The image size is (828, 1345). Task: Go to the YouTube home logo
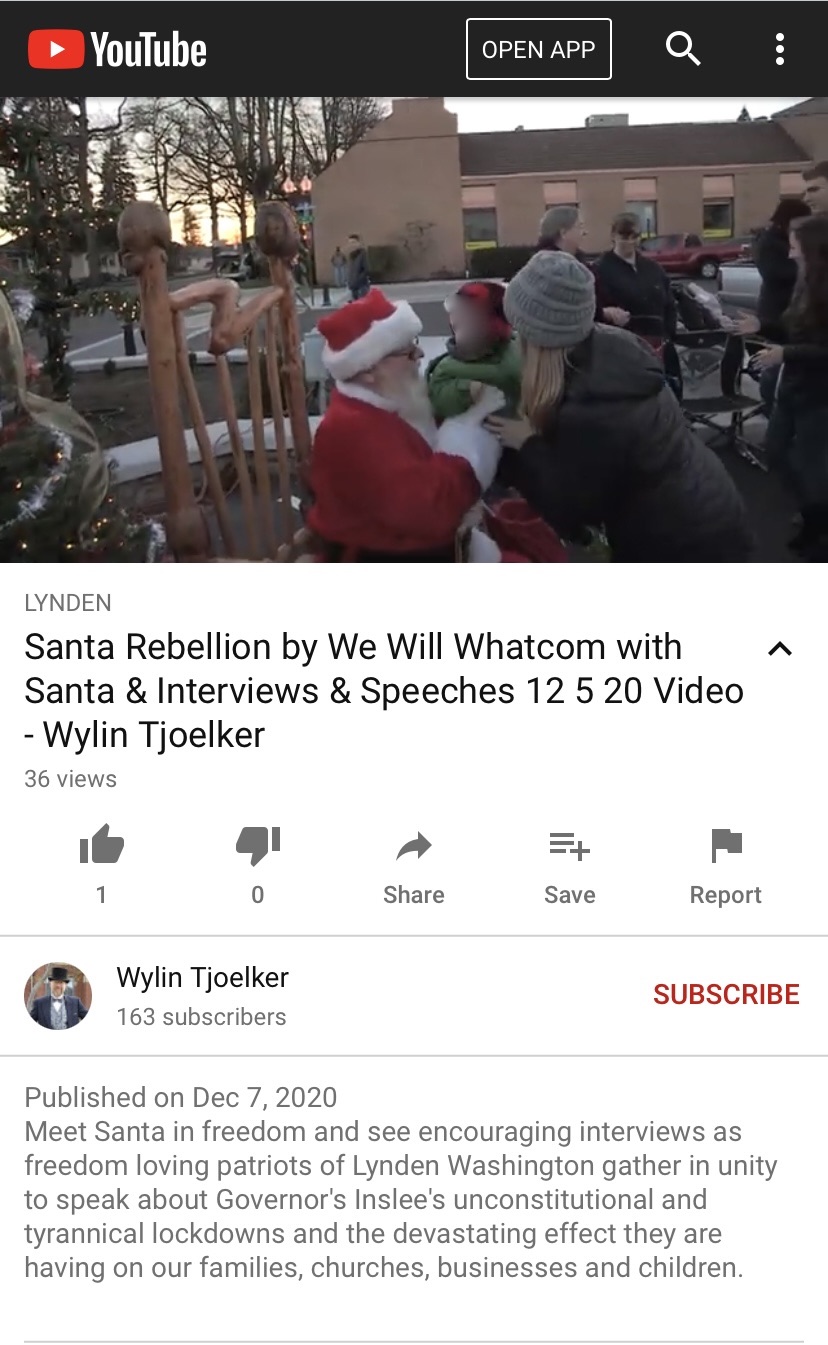coord(117,49)
